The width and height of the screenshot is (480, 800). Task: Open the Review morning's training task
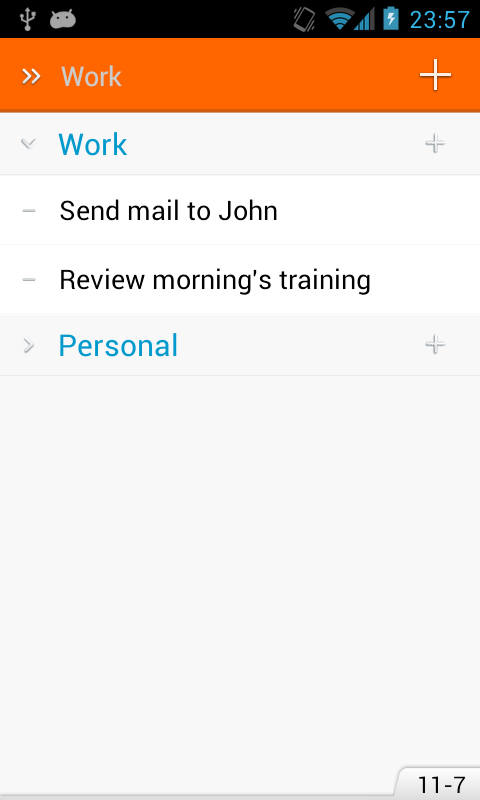pyautogui.click(x=240, y=280)
